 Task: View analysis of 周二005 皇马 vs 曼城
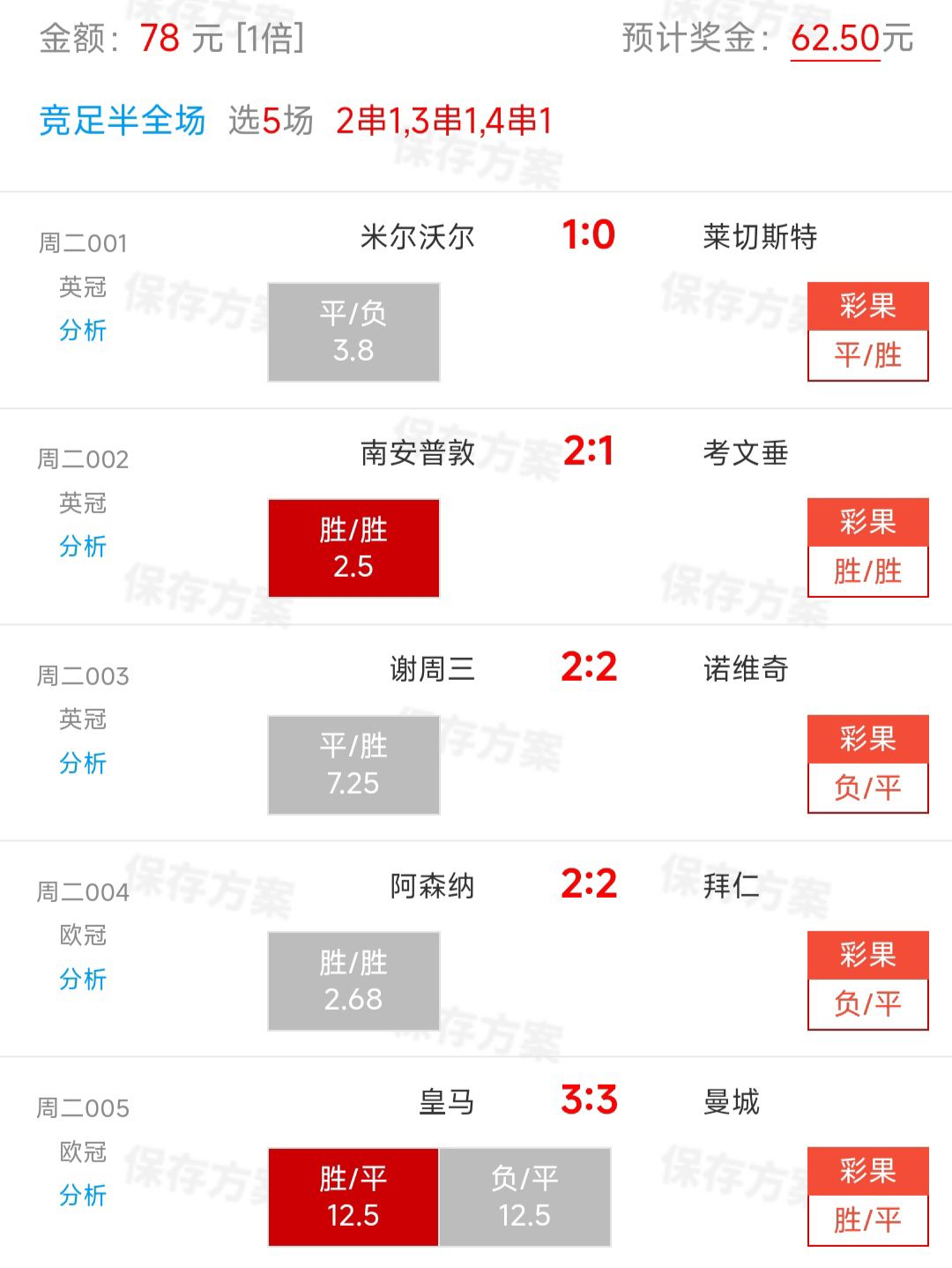(x=83, y=1195)
